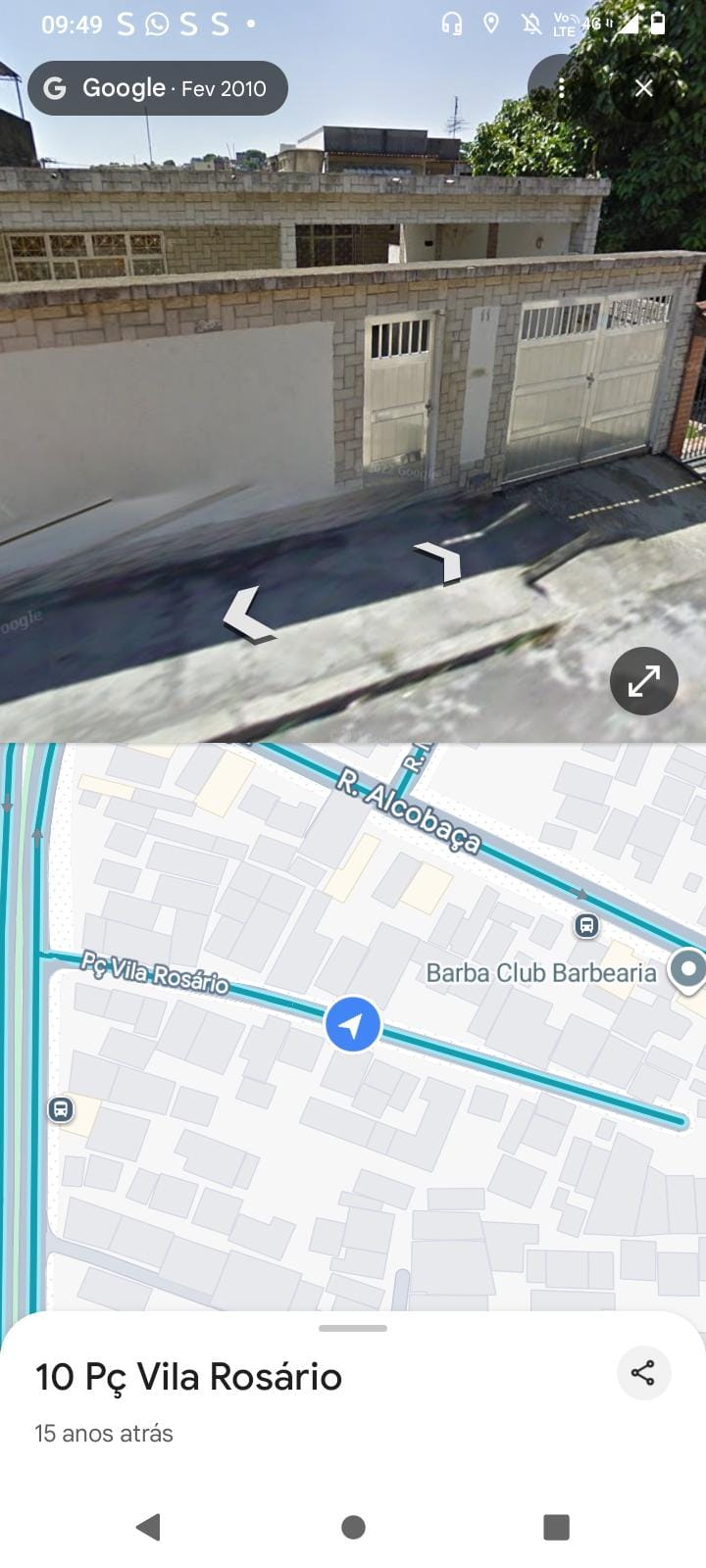
Task: Select the bus stop near Pç Vila Rosário
Action: (61, 1109)
